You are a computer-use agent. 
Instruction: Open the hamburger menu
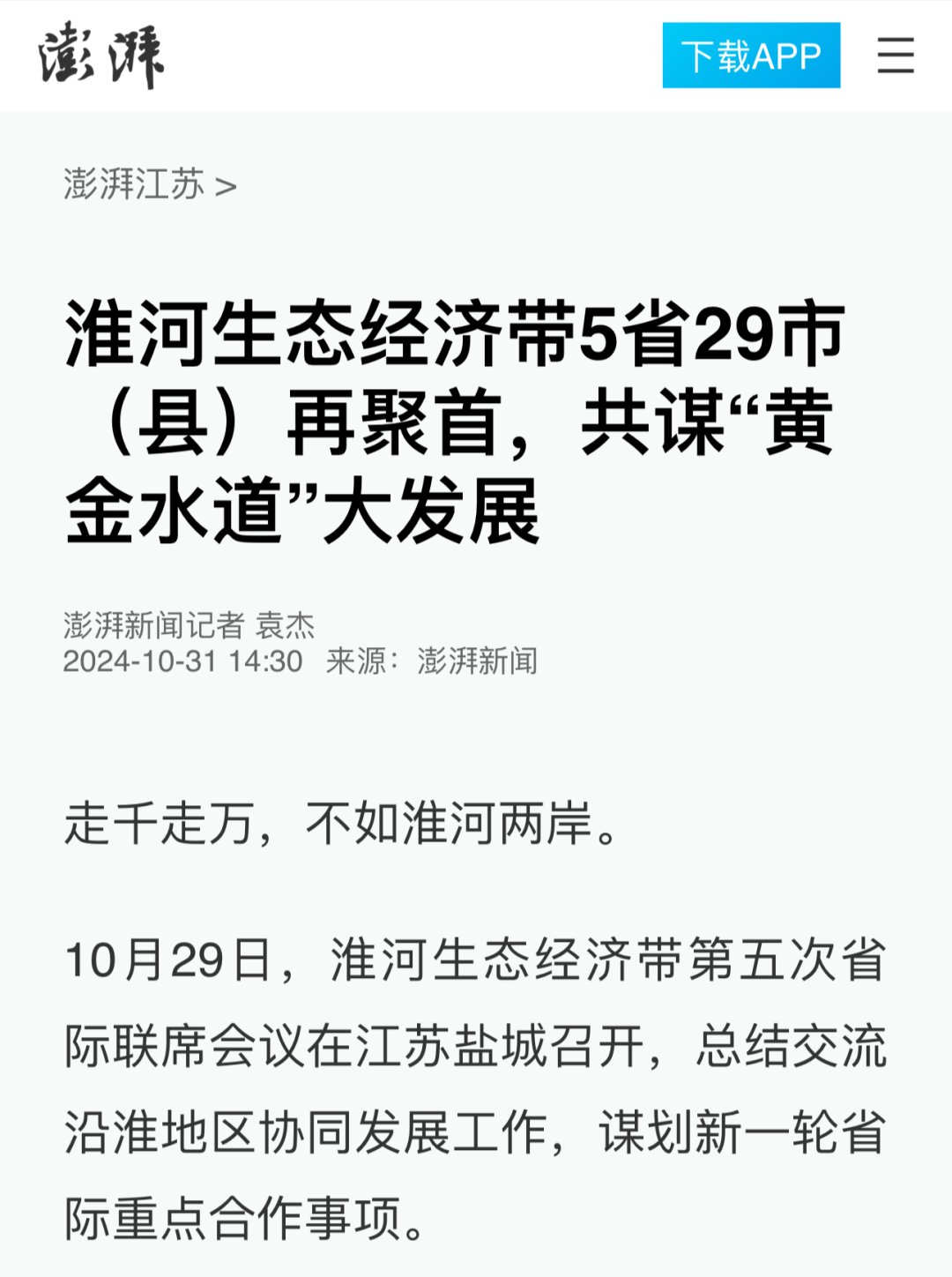coord(895,56)
